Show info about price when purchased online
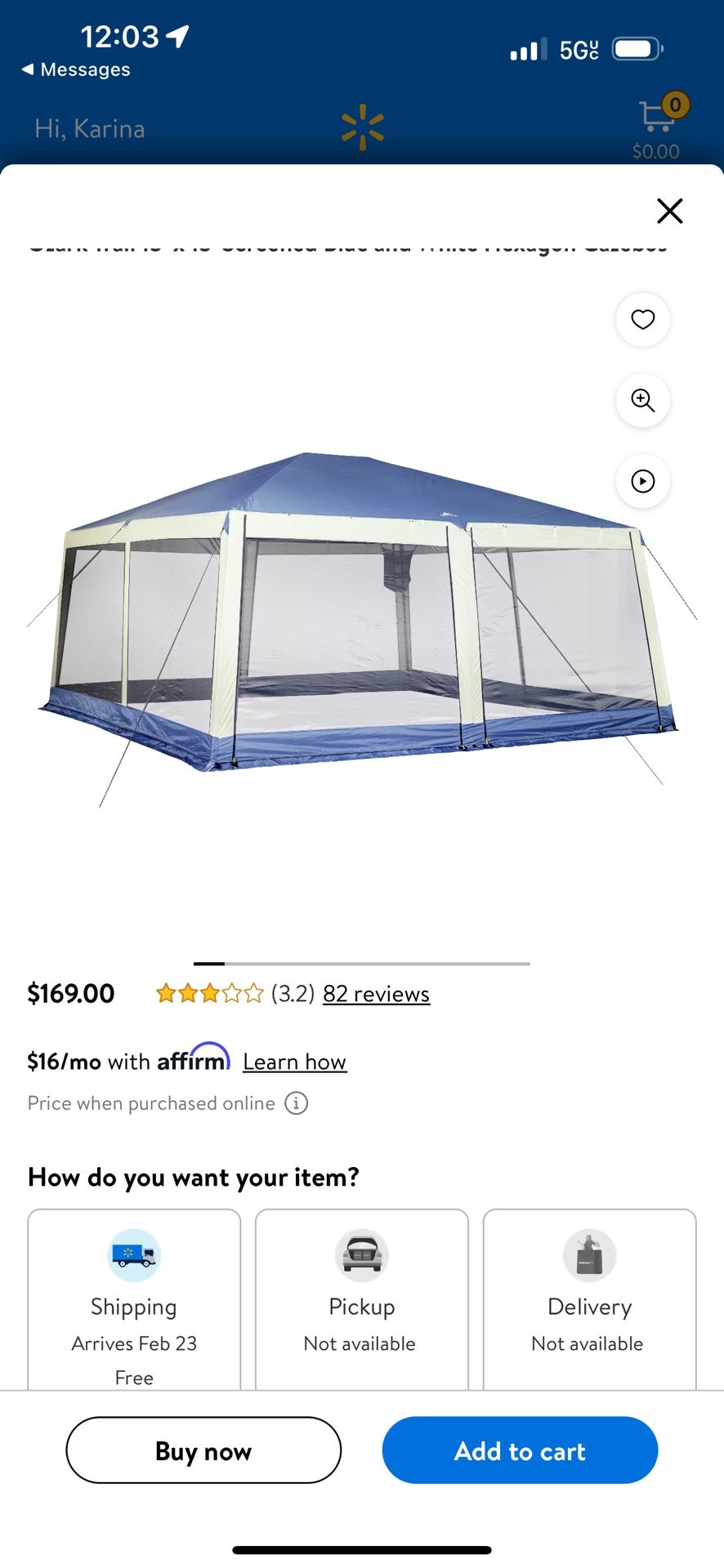This screenshot has width=724, height=1568. pos(297,1103)
